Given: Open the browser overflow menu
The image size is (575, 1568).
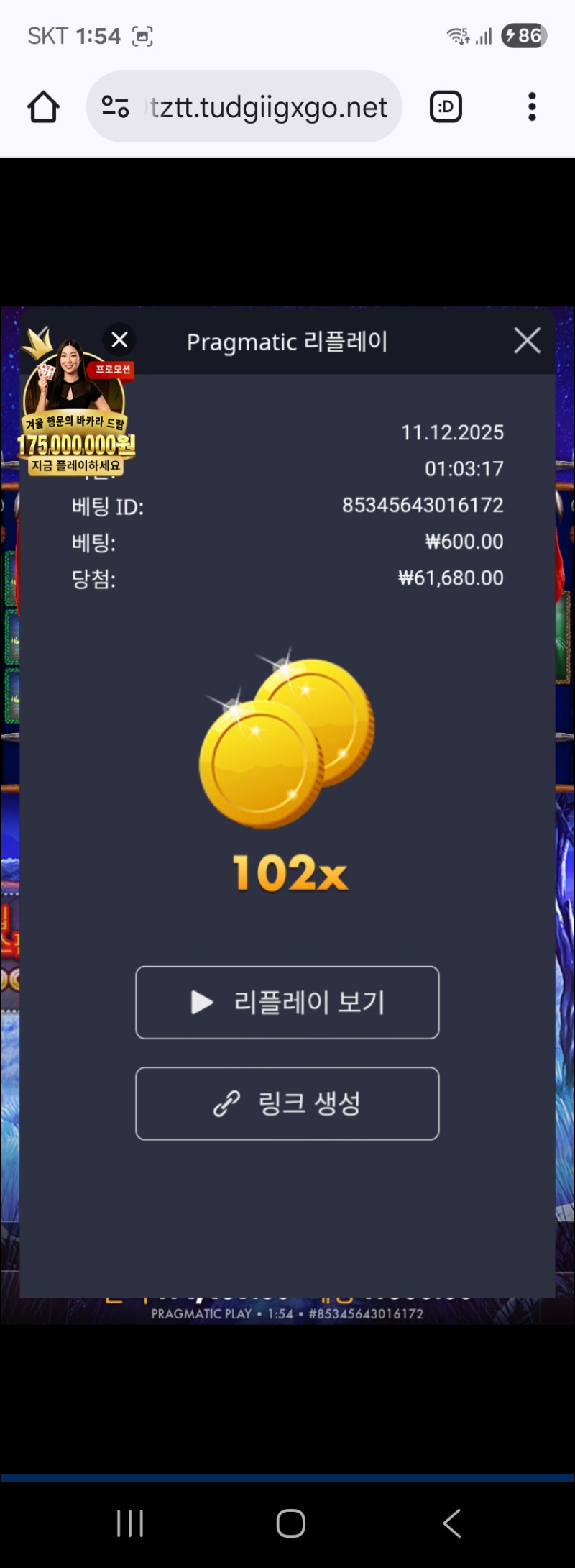Looking at the screenshot, I should coord(532,107).
